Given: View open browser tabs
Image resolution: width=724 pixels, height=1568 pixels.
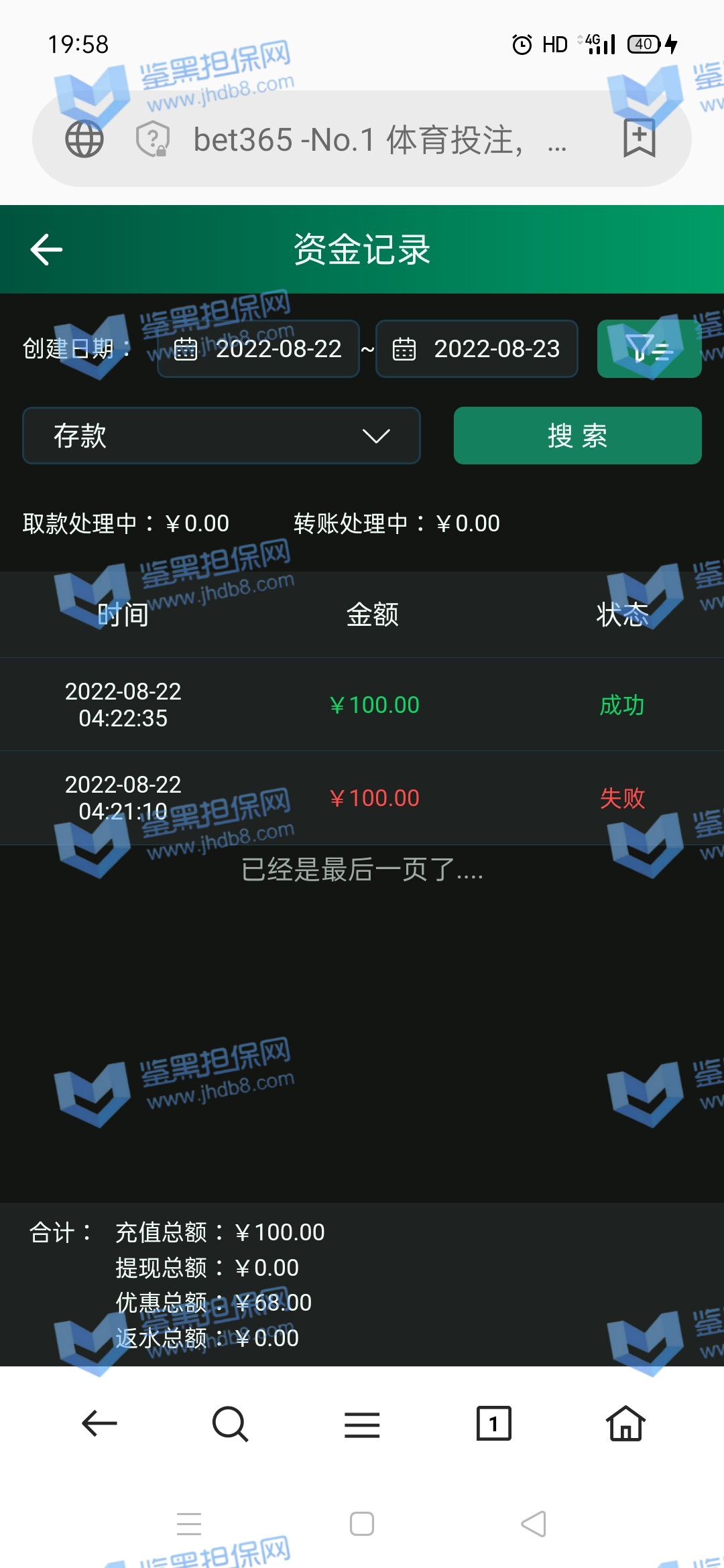Looking at the screenshot, I should (493, 1423).
